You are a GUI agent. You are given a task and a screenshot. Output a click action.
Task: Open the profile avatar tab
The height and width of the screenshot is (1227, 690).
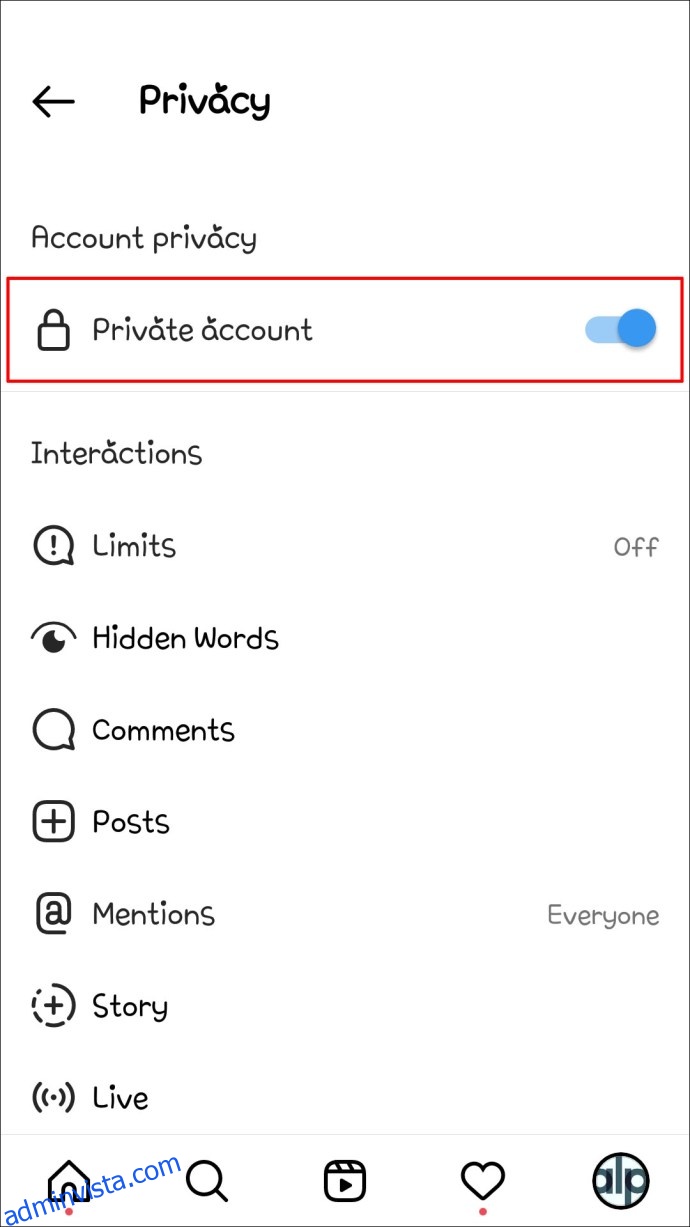(621, 1182)
